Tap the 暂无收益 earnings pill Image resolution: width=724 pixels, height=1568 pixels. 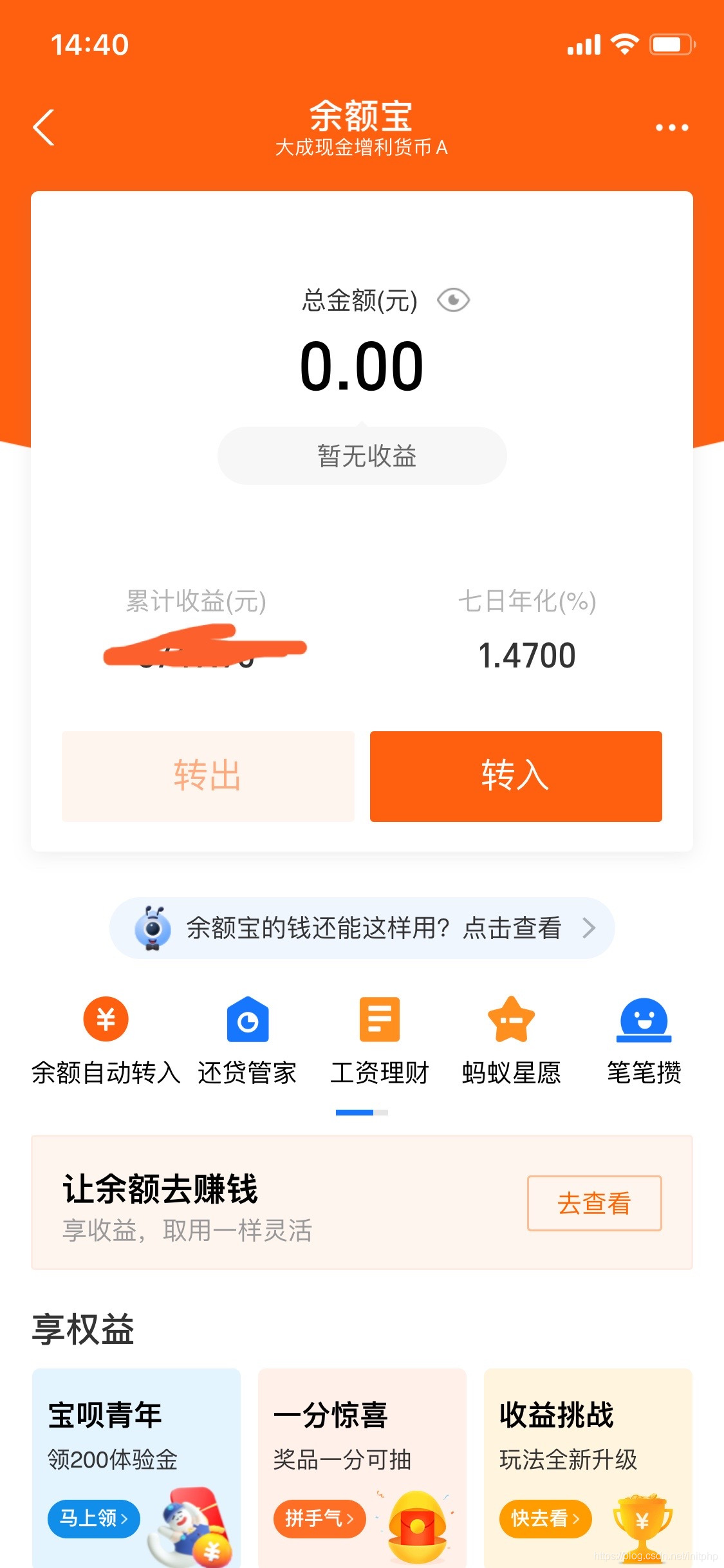point(362,456)
